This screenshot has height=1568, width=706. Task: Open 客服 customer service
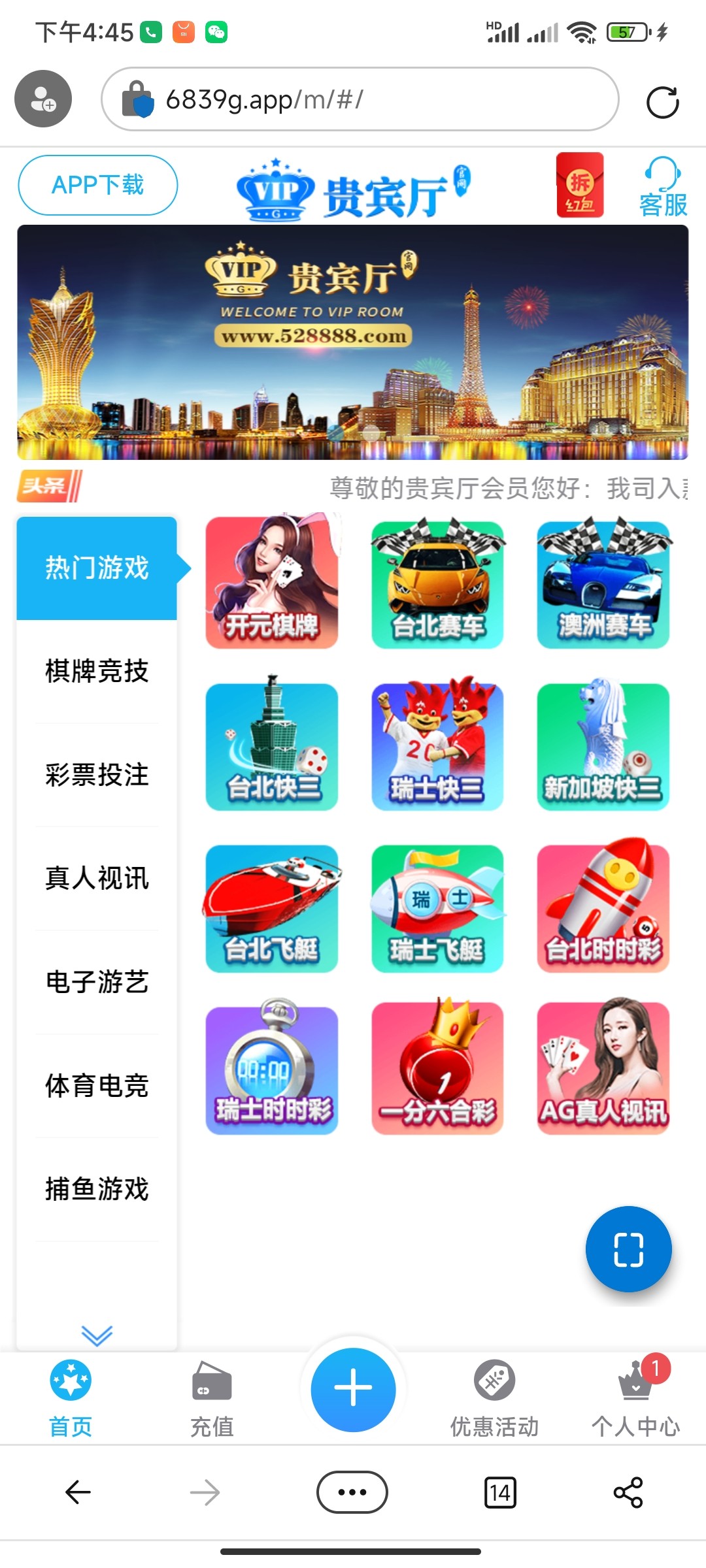pyautogui.click(x=663, y=188)
